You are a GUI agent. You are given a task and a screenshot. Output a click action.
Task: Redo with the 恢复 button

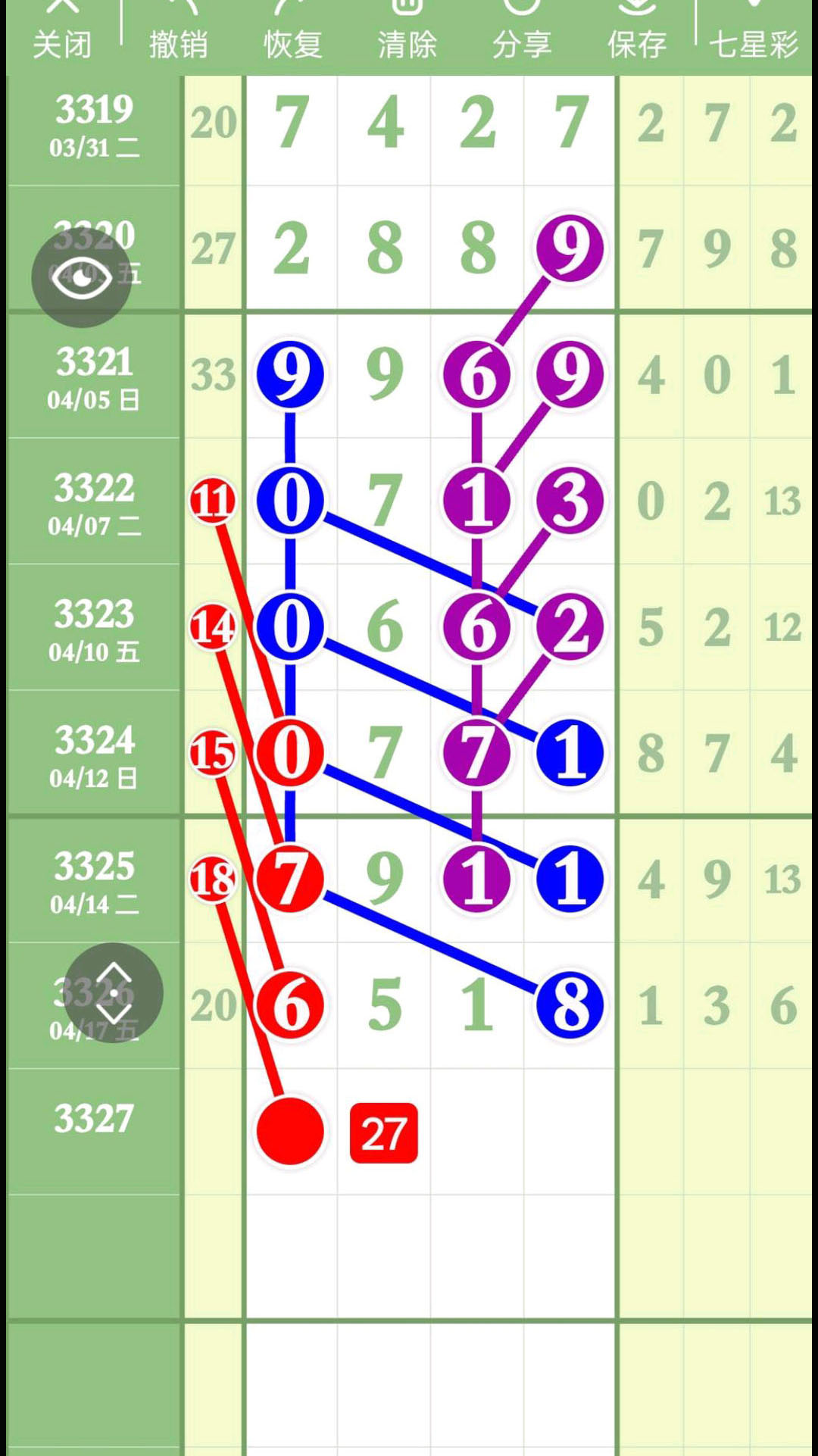[292, 34]
